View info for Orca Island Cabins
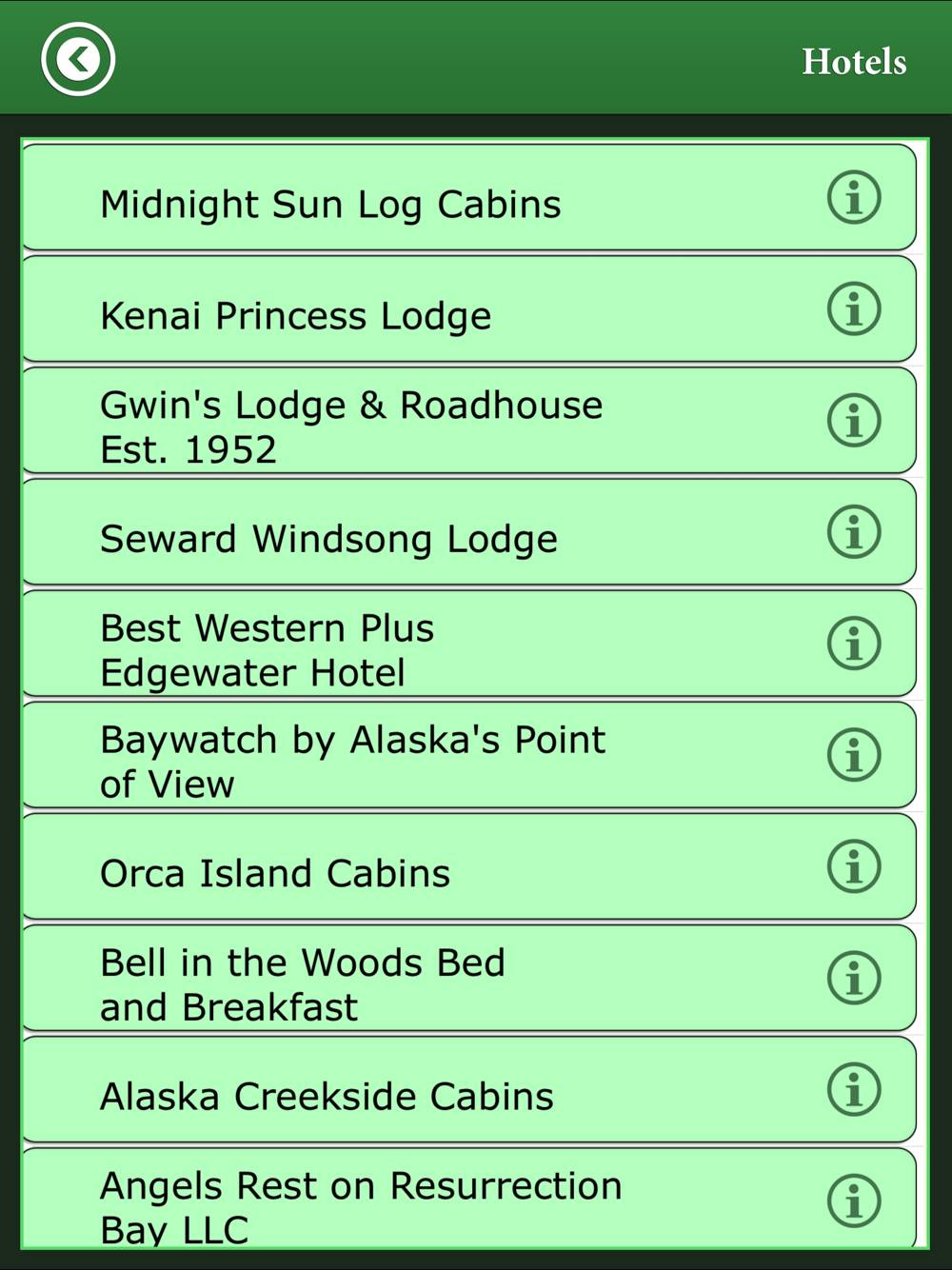Viewport: 952px width, 1270px height. point(854,866)
